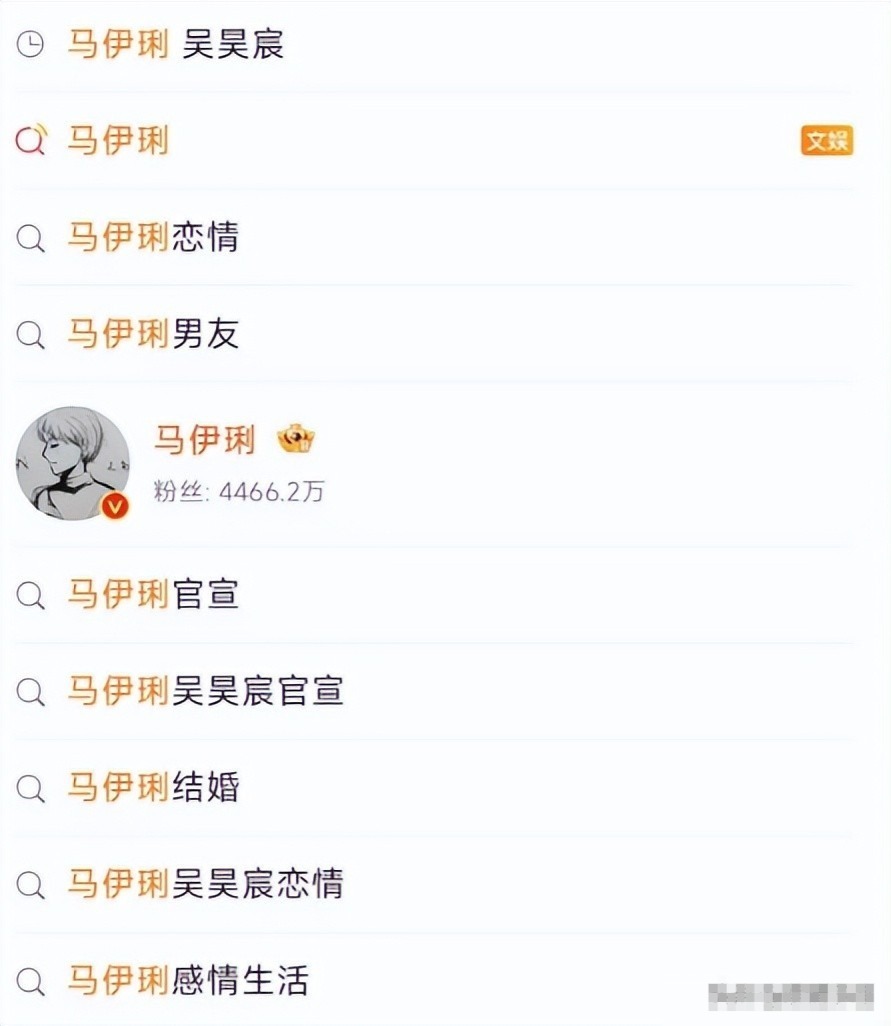Select recent search 马伊琍 吴昊宸
891x1026 pixels.
176,44
